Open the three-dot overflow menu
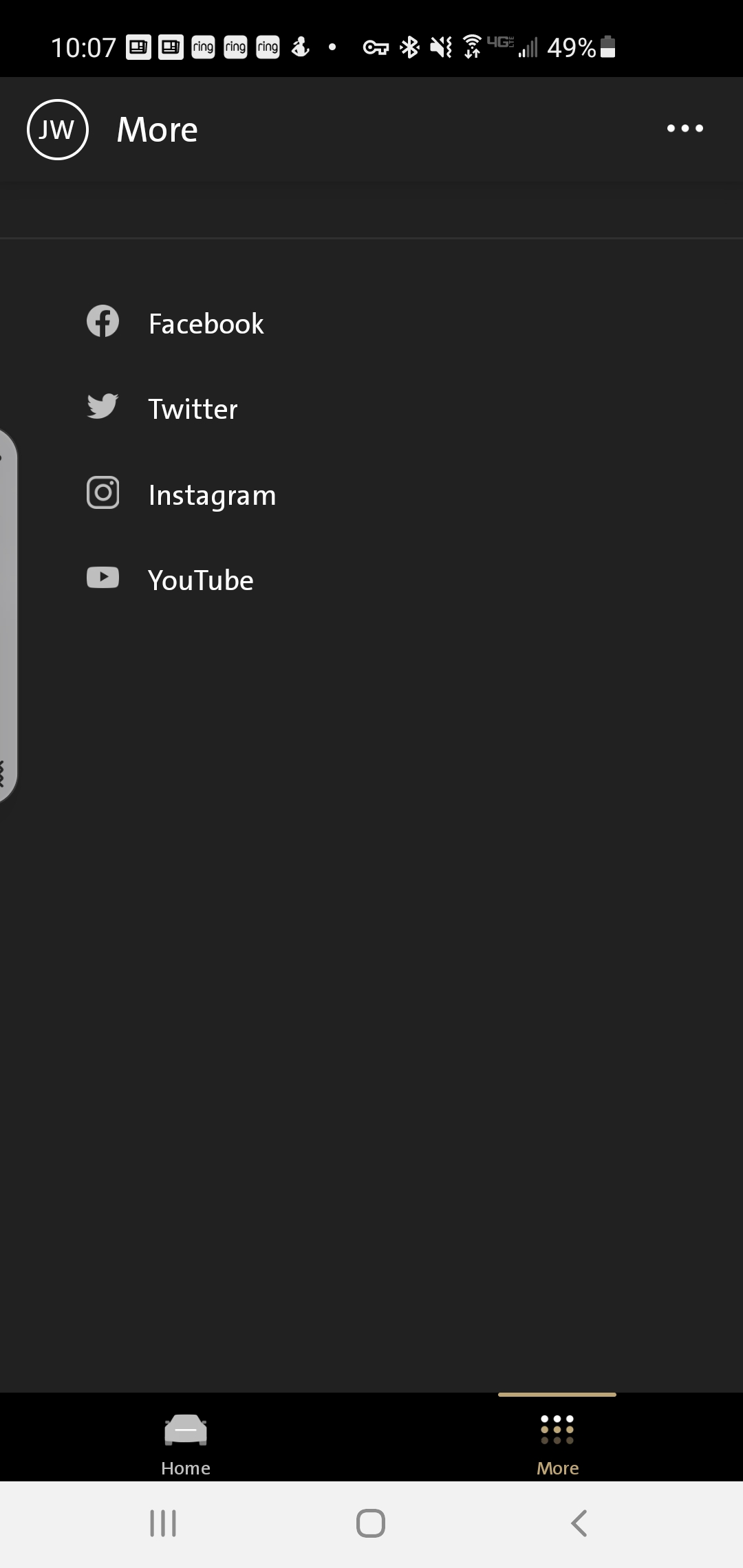The image size is (743, 1568). point(685,129)
